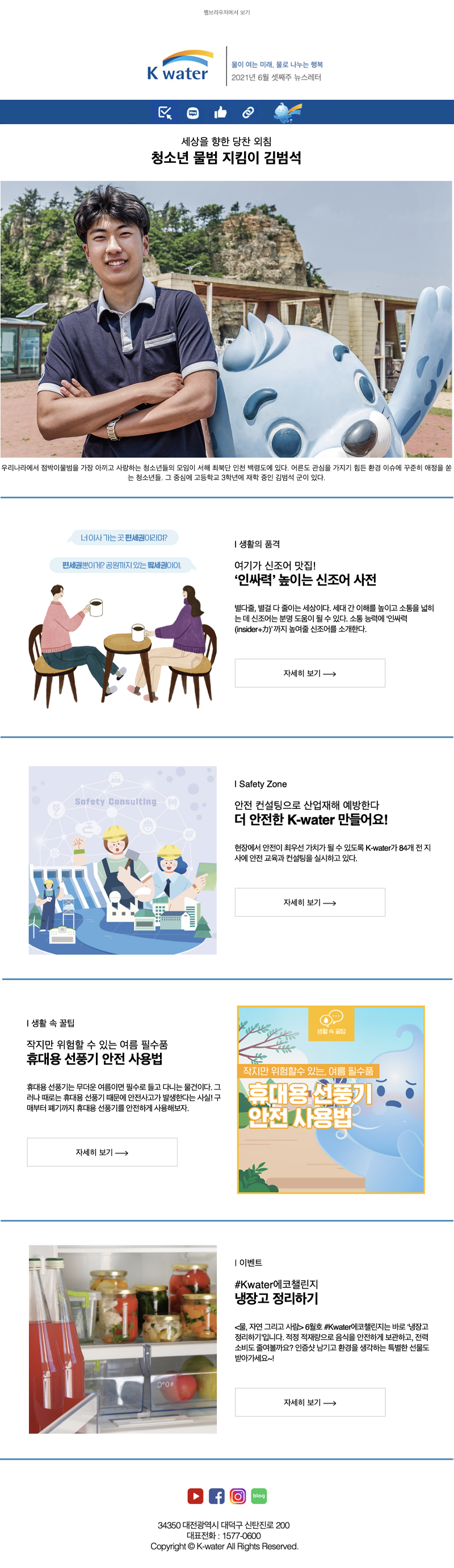
Task: View details of the Safety Zone article
Action: click(310, 902)
